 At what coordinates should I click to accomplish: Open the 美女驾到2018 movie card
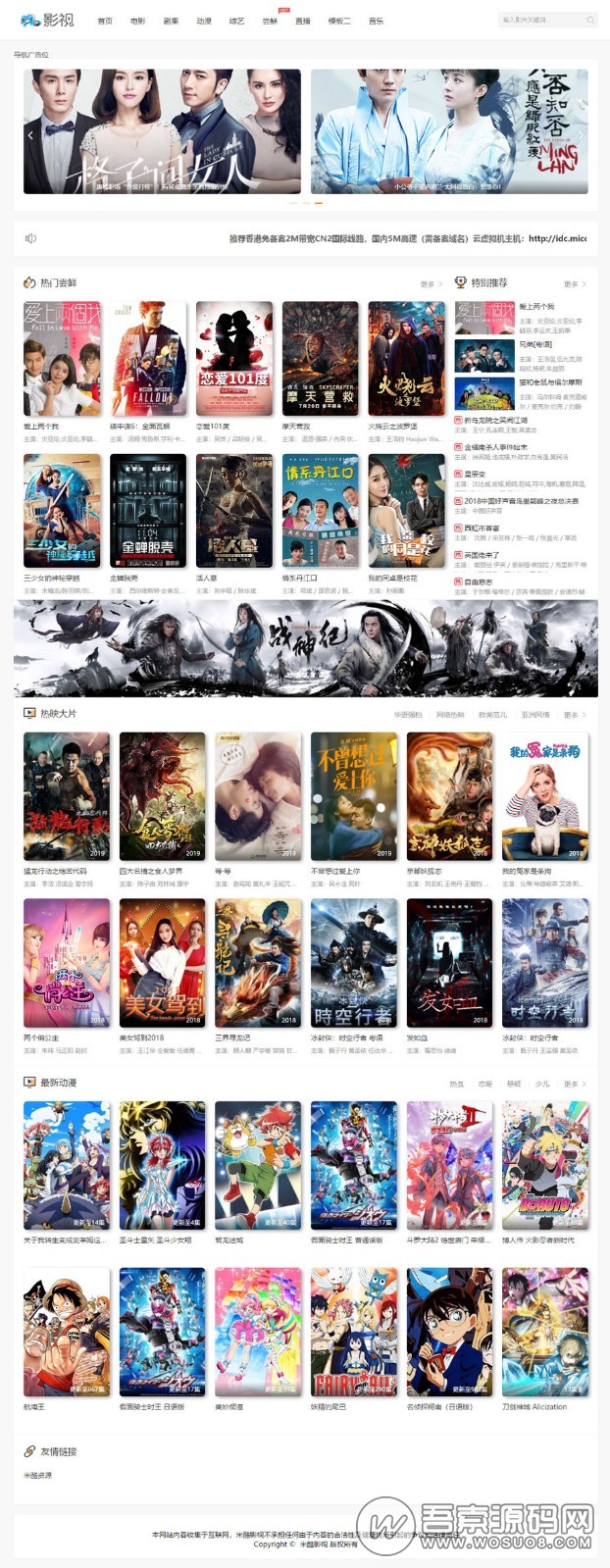[x=162, y=962]
